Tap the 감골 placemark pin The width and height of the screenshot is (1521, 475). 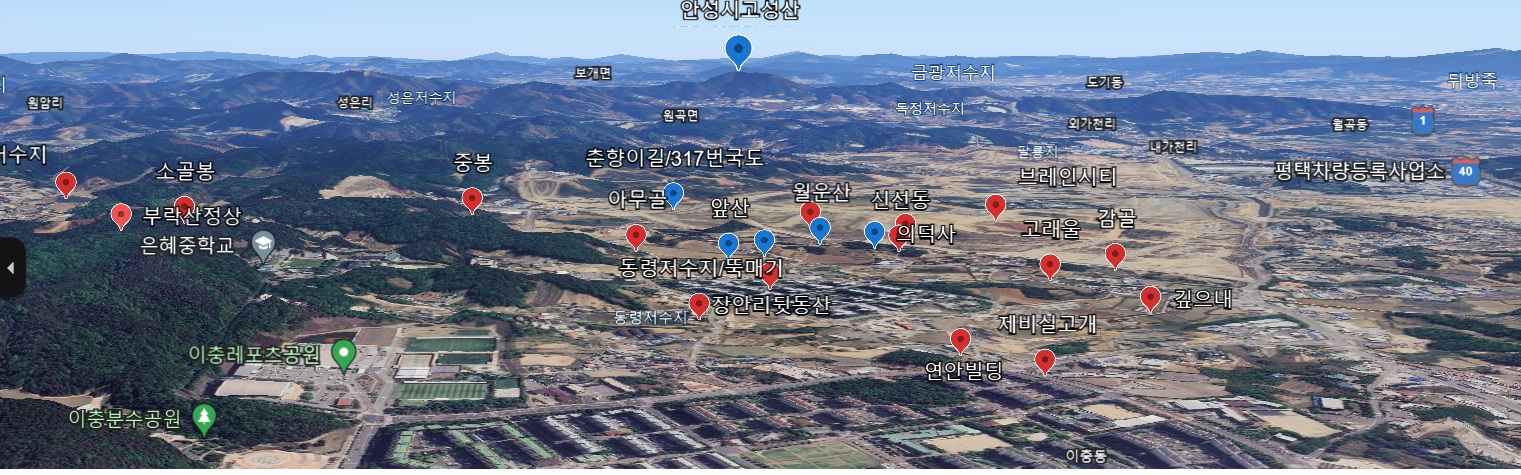(1115, 255)
